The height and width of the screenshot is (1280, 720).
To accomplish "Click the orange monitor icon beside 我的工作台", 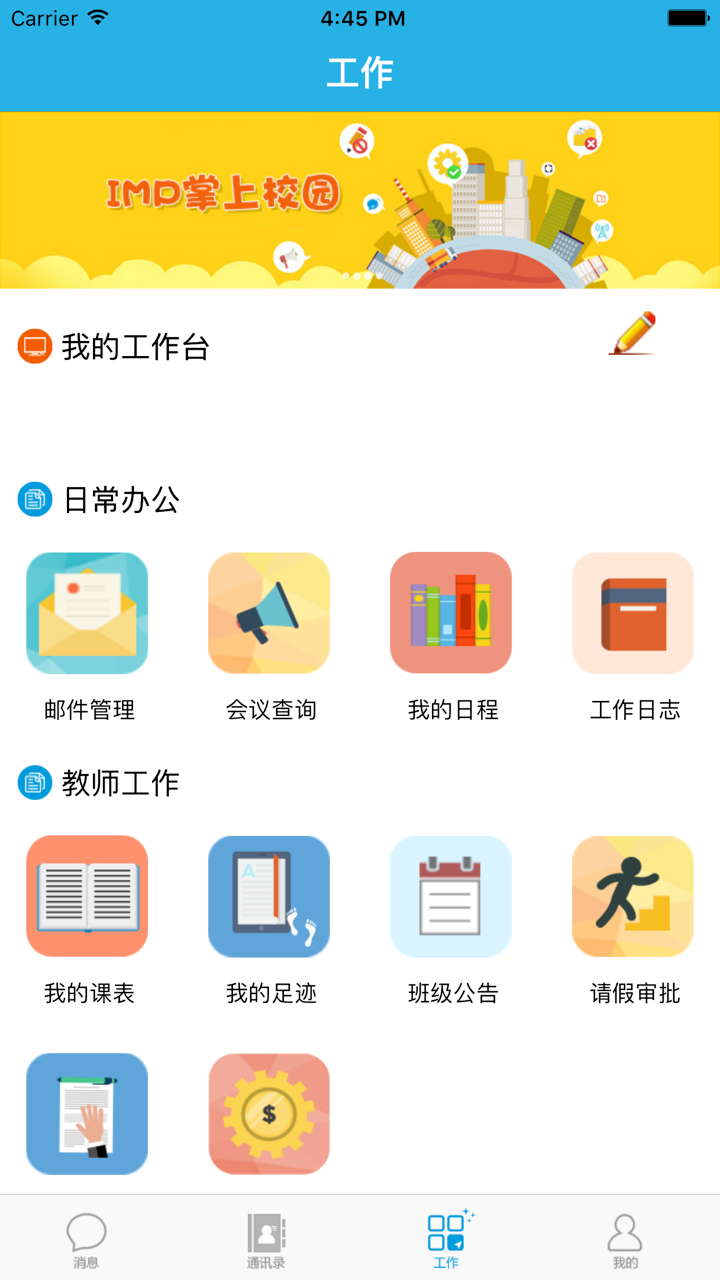I will click(x=35, y=347).
